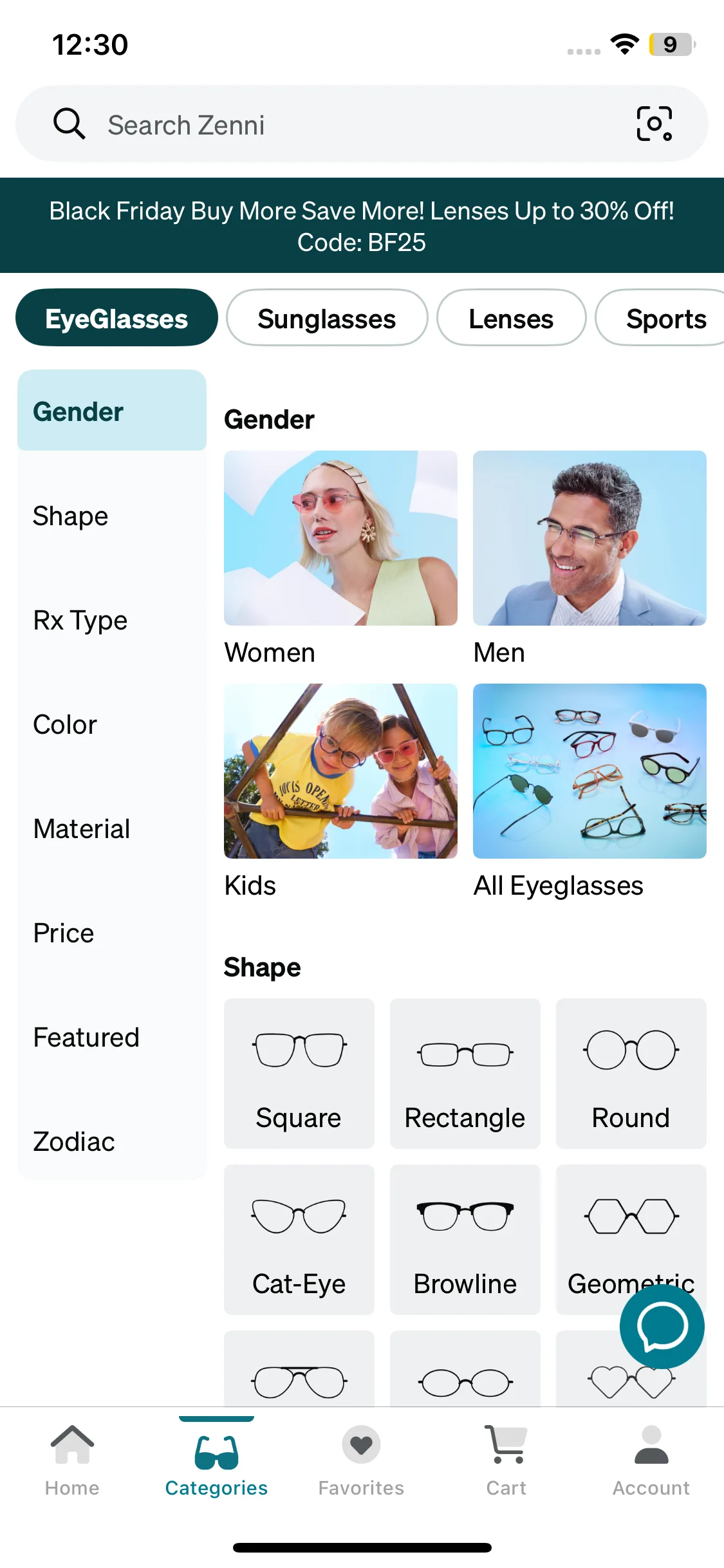The width and height of the screenshot is (724, 1568).
Task: Browse Women's eyeglasses
Action: [340, 538]
